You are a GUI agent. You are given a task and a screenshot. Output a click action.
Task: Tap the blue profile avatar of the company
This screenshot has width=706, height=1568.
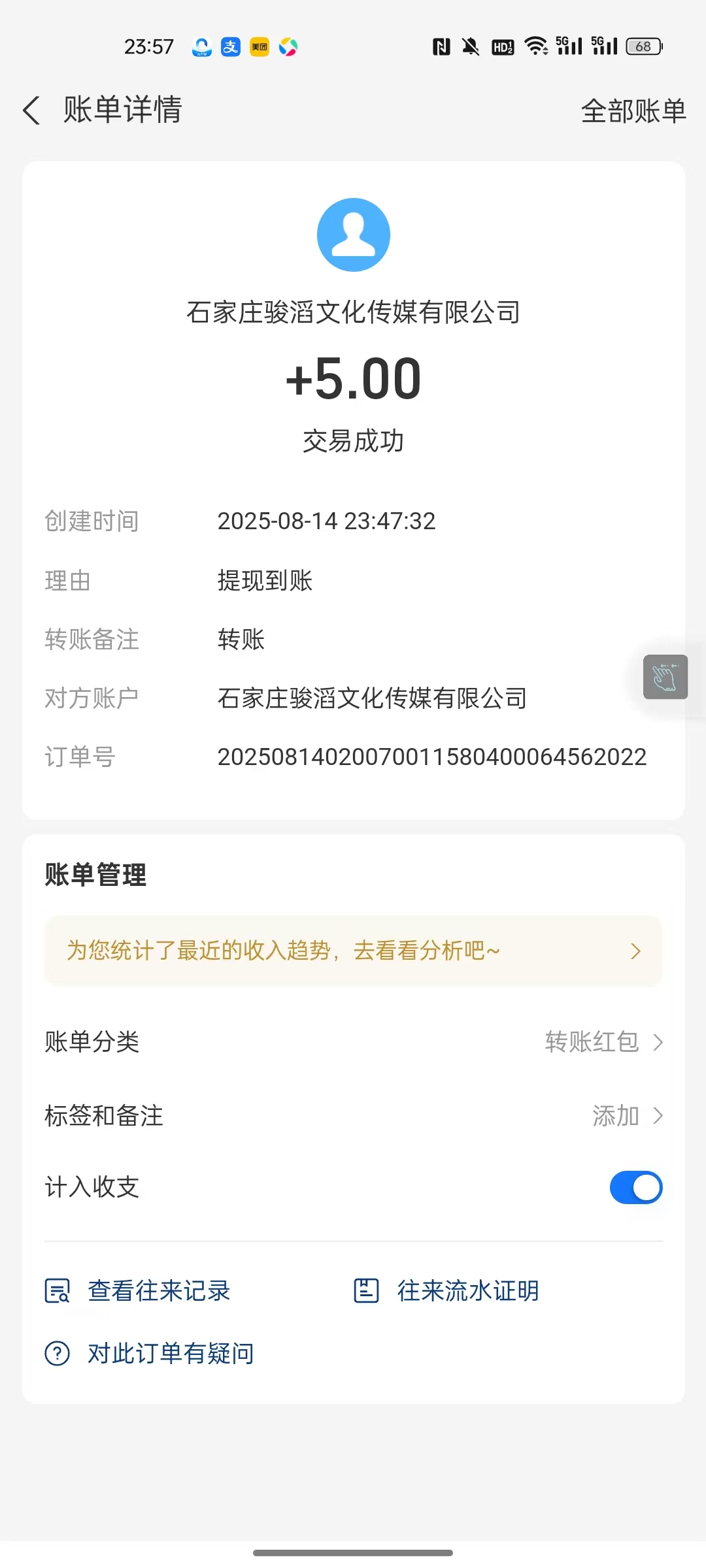pyautogui.click(x=353, y=234)
